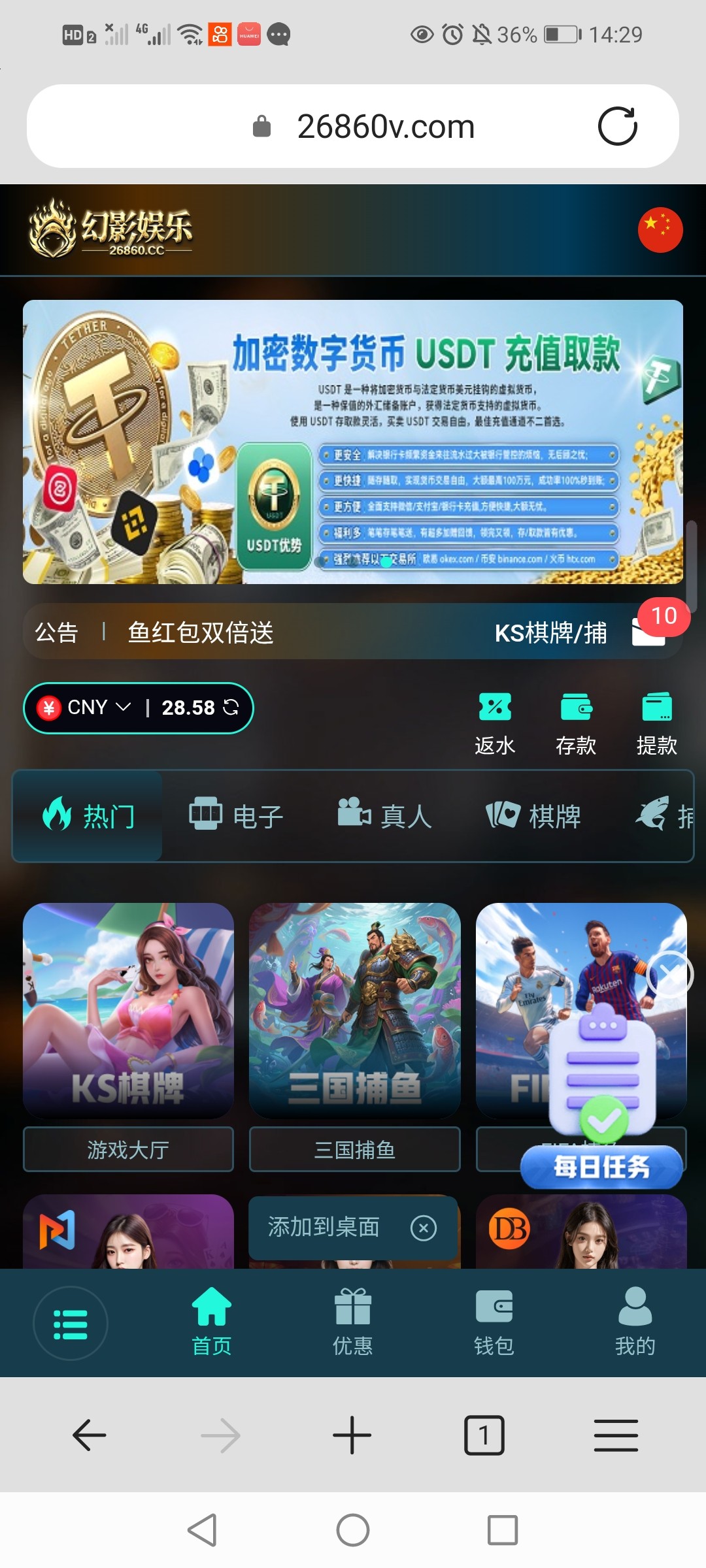Reload the page in the address bar

coord(617,126)
